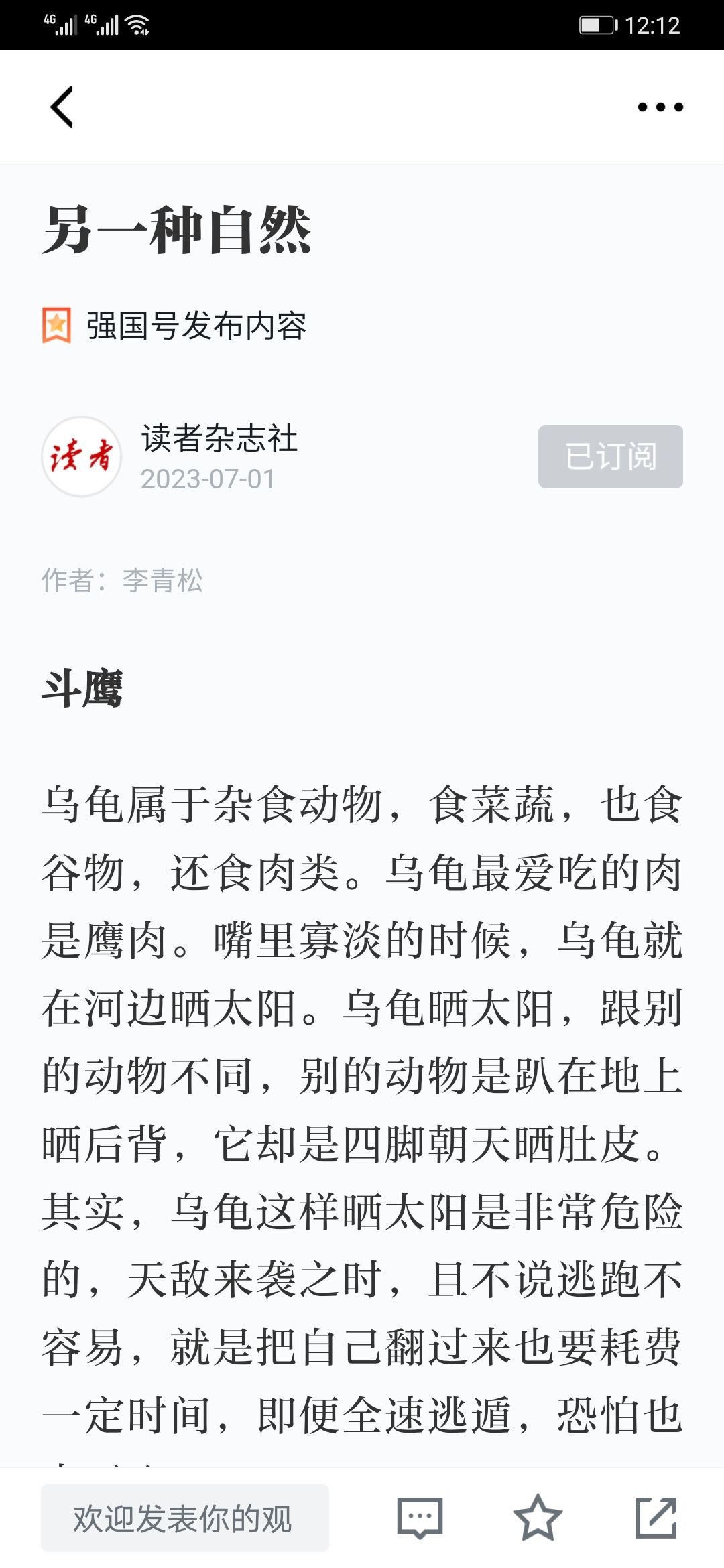Tap the 已订阅 subscribed button

coord(611,456)
